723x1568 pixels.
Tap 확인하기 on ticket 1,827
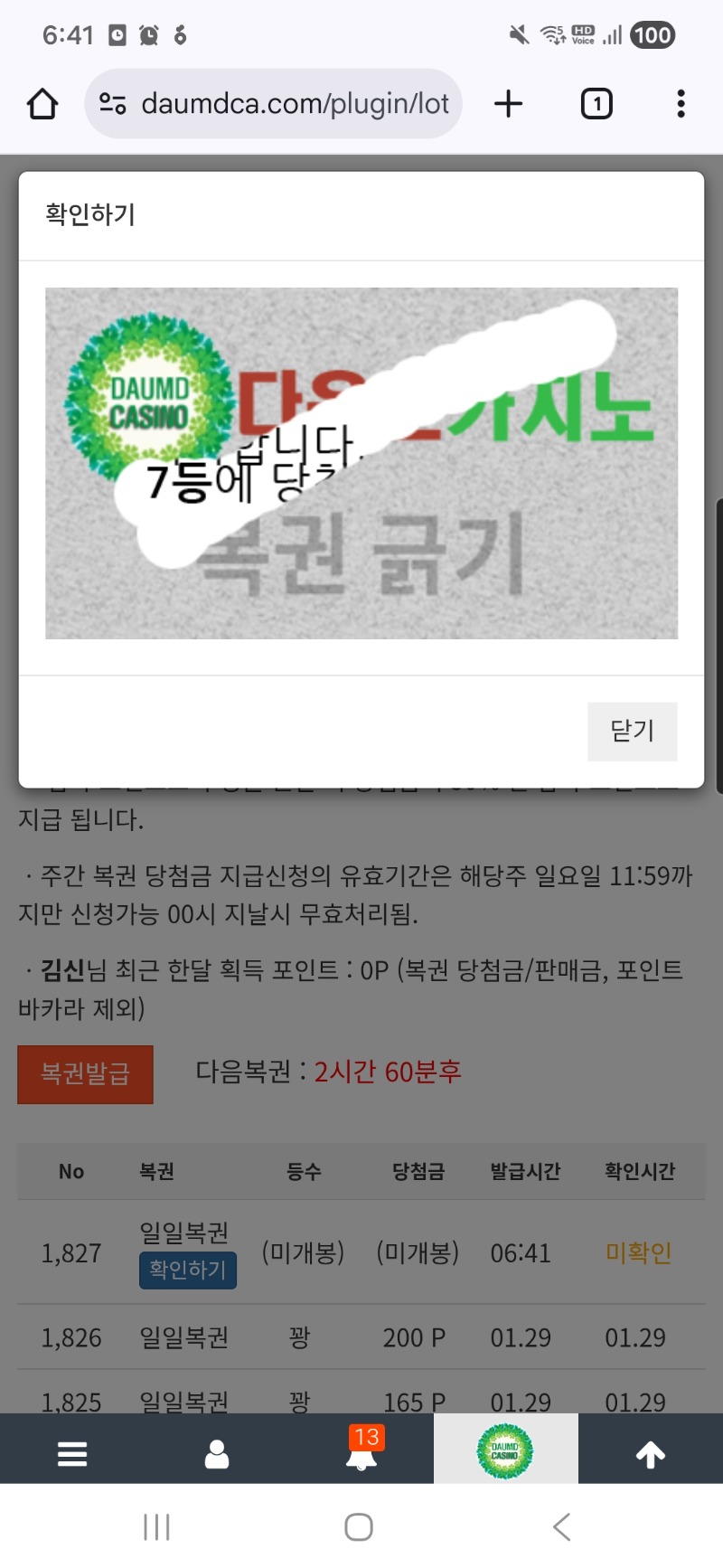pos(188,1270)
